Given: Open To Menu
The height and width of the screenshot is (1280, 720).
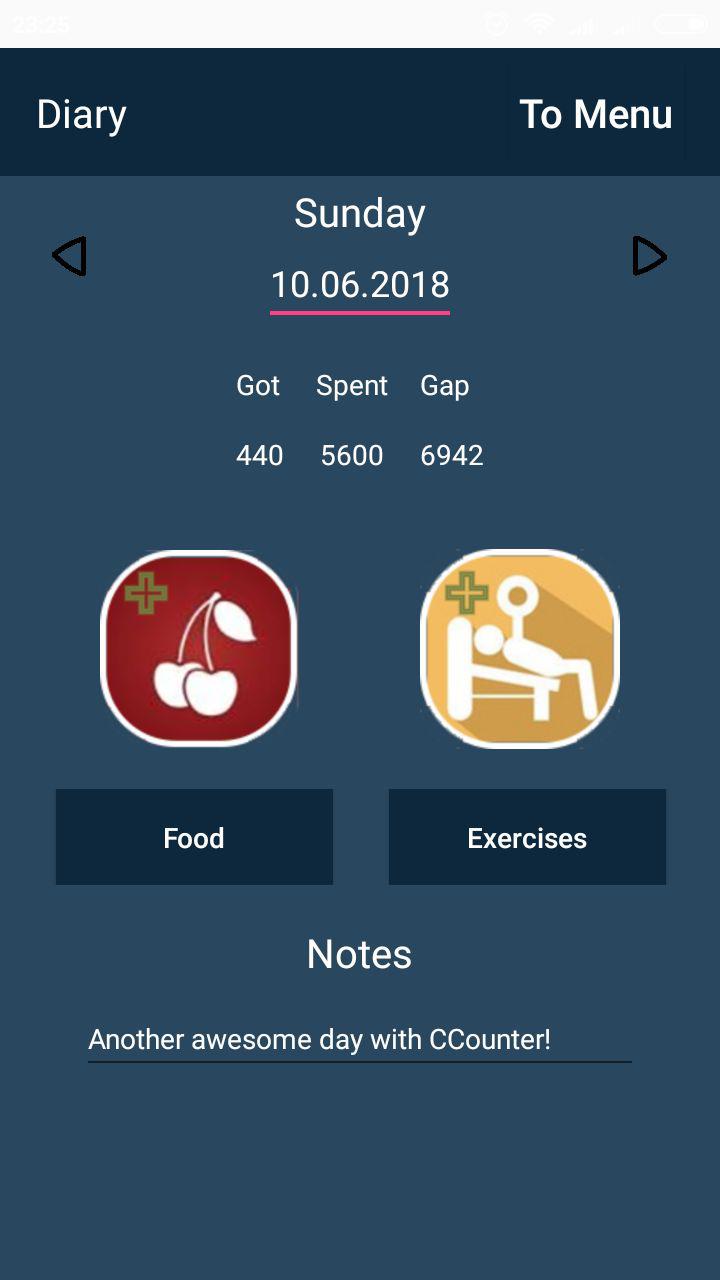Looking at the screenshot, I should tap(596, 113).
